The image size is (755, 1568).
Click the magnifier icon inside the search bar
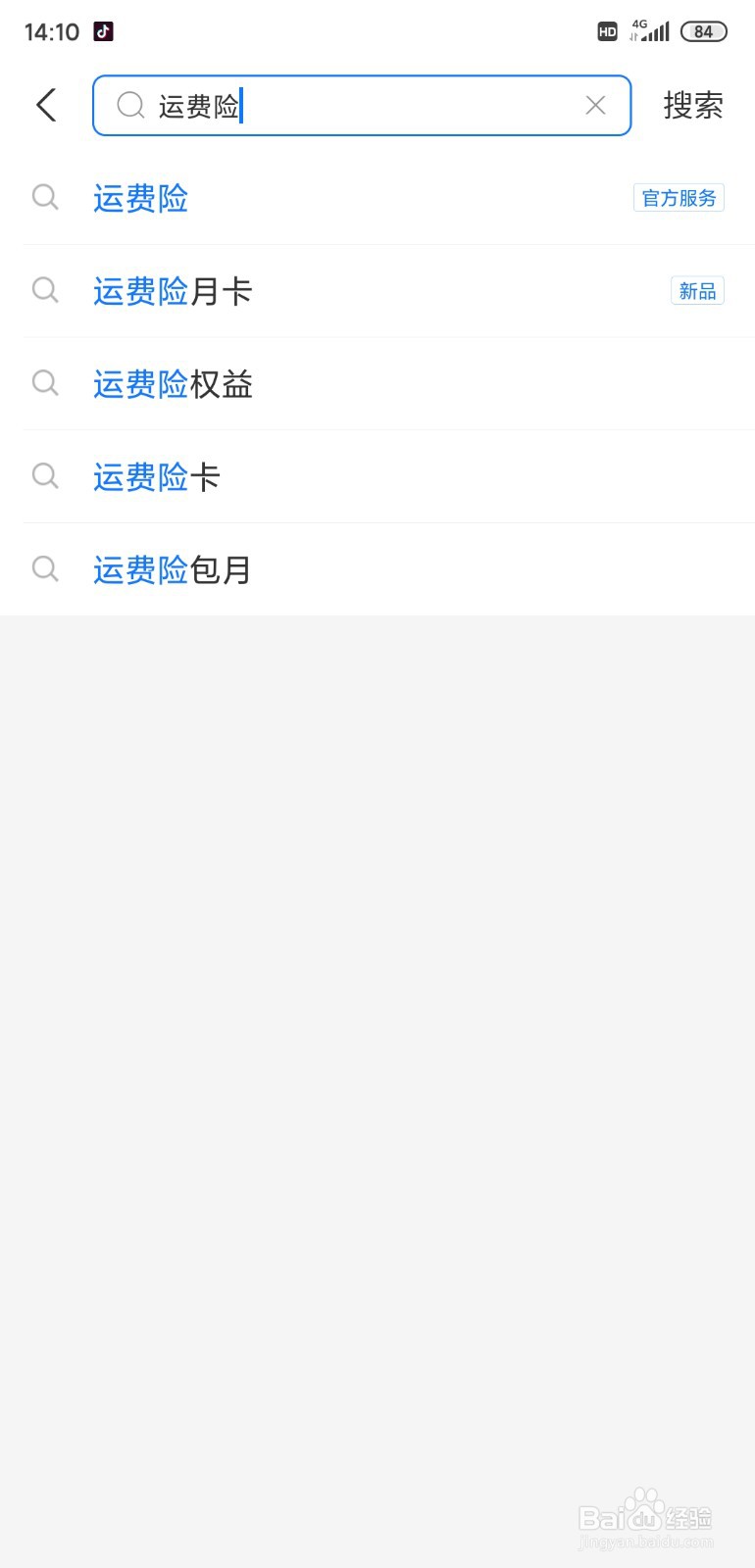[x=130, y=105]
